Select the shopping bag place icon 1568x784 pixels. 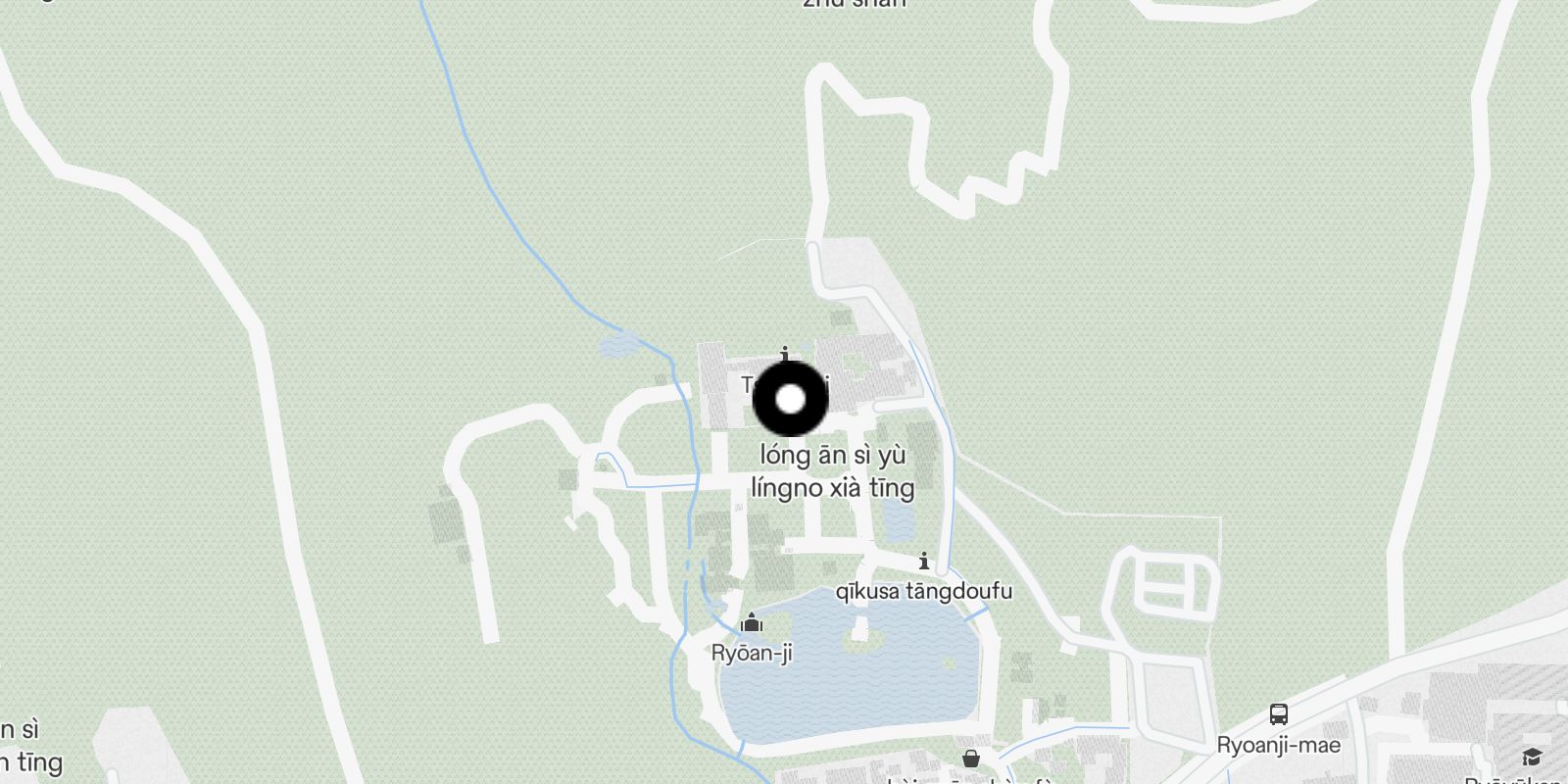coord(970,759)
